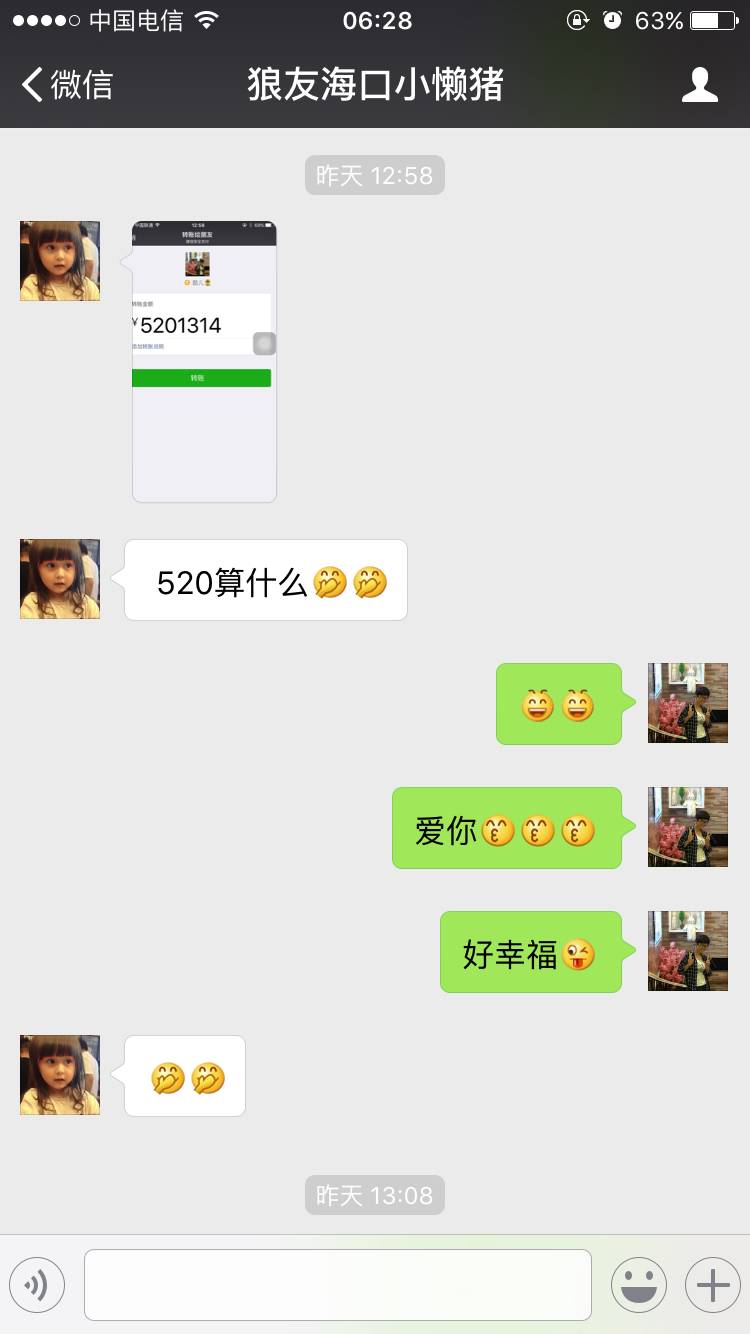Tap my avatar beside 好幸福 message
Viewport: 750px width, 1334px height.
[688, 951]
